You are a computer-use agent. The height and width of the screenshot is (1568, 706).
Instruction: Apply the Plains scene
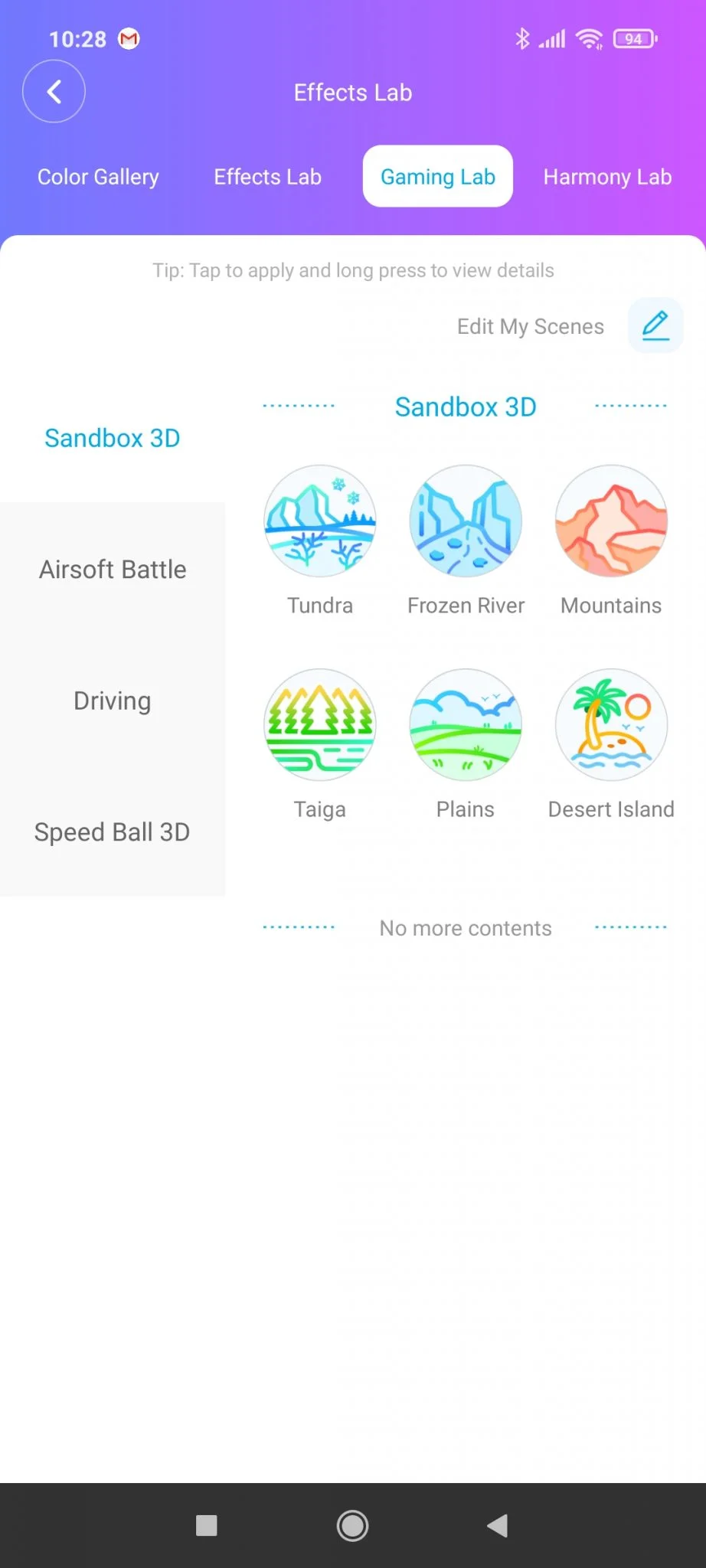(466, 725)
